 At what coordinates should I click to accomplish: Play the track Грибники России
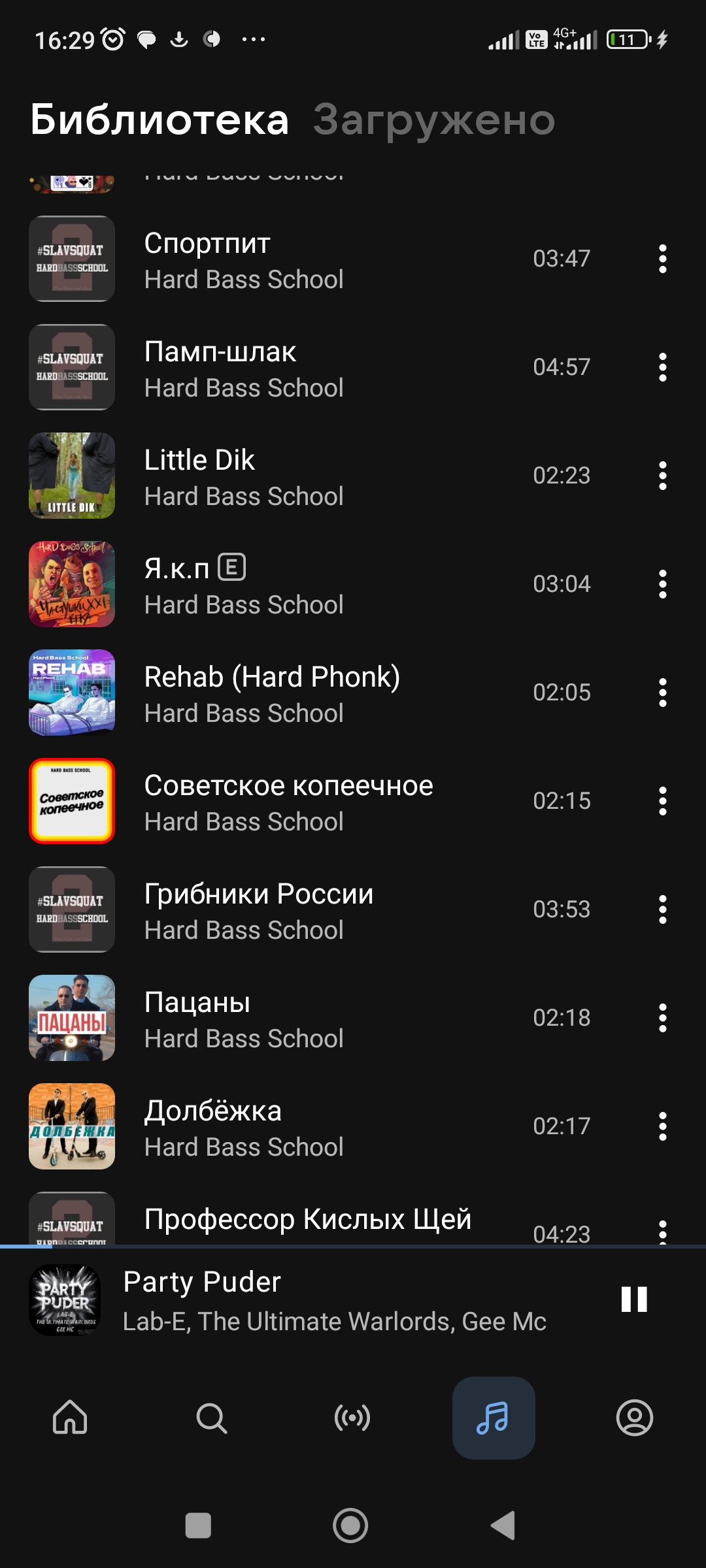[353, 910]
